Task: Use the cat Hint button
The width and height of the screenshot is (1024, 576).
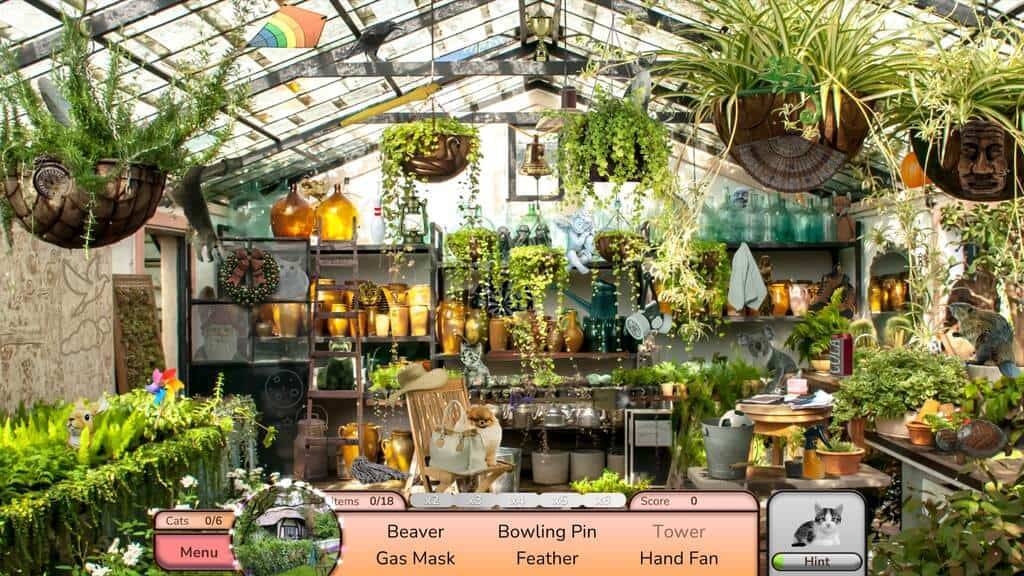Action: click(816, 533)
